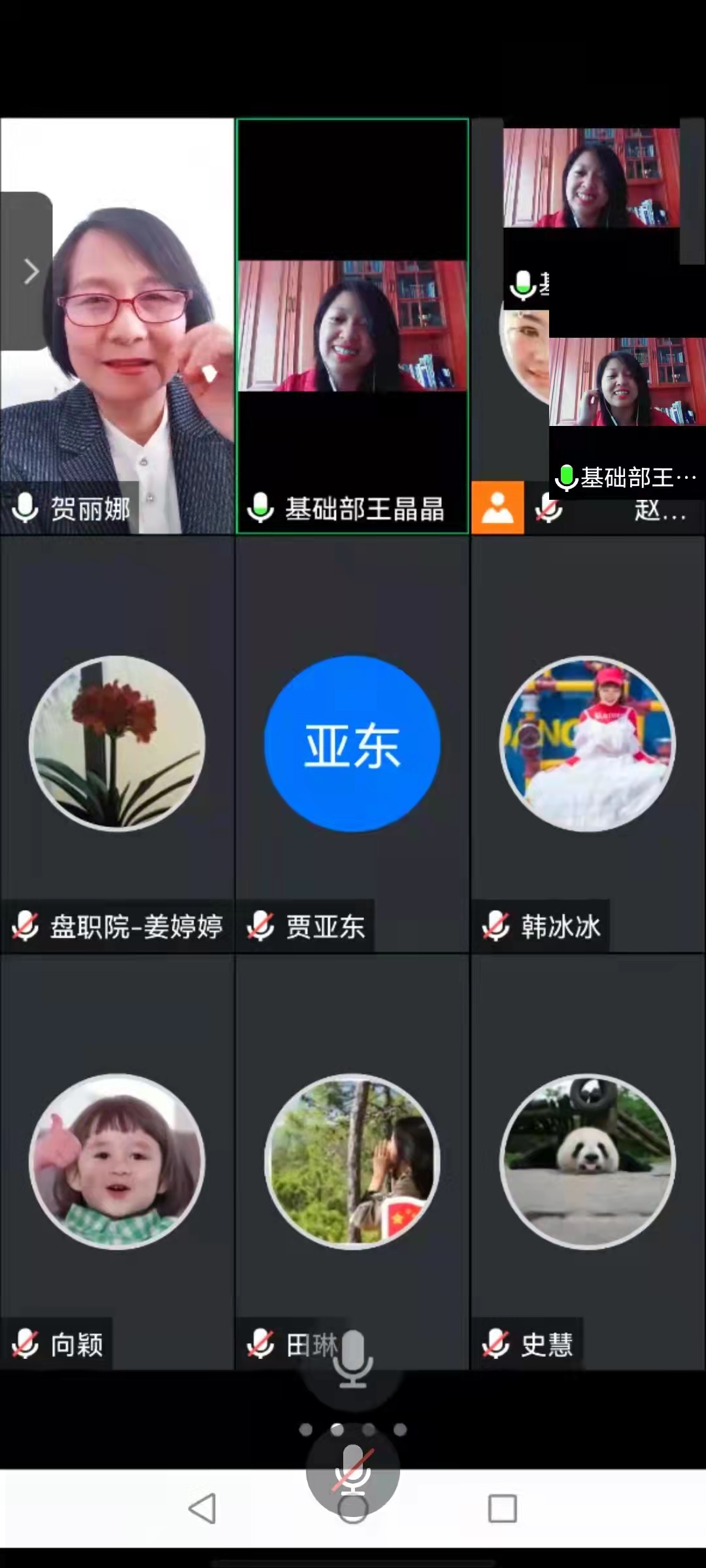Expand the side panel arrow
Screen dimensions: 706x1568
(29, 271)
